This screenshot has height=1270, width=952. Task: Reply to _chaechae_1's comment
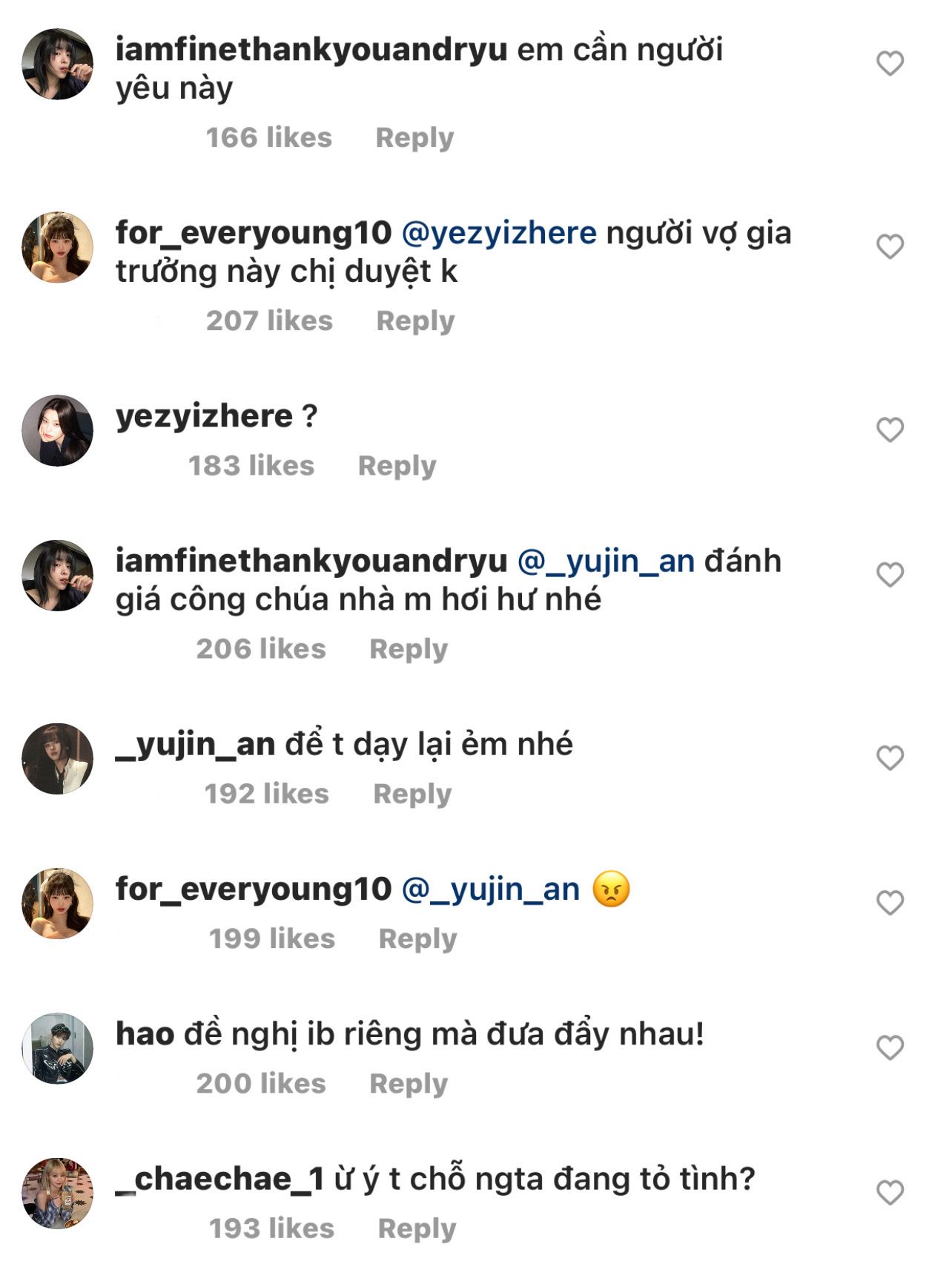tap(417, 1228)
